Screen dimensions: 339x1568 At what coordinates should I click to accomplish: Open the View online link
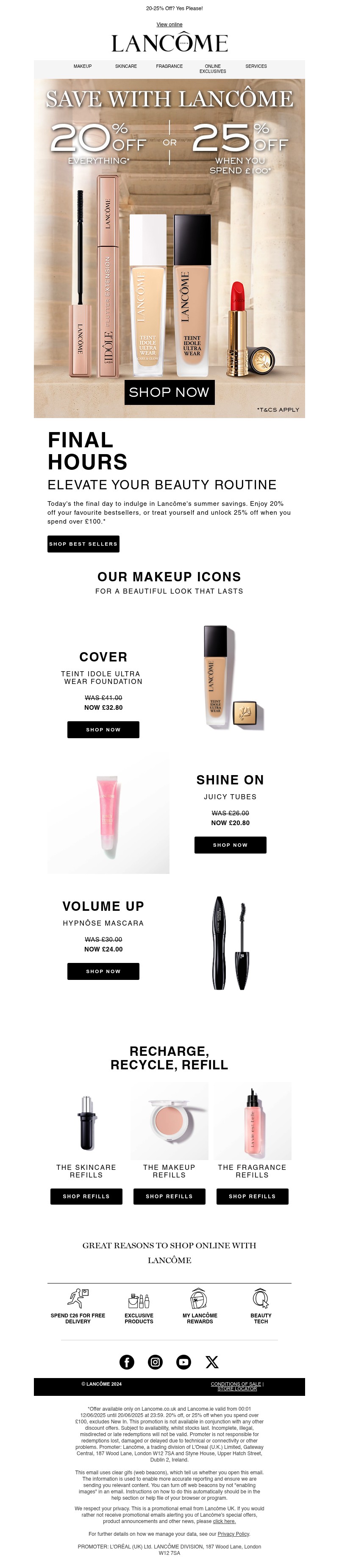pos(169,24)
